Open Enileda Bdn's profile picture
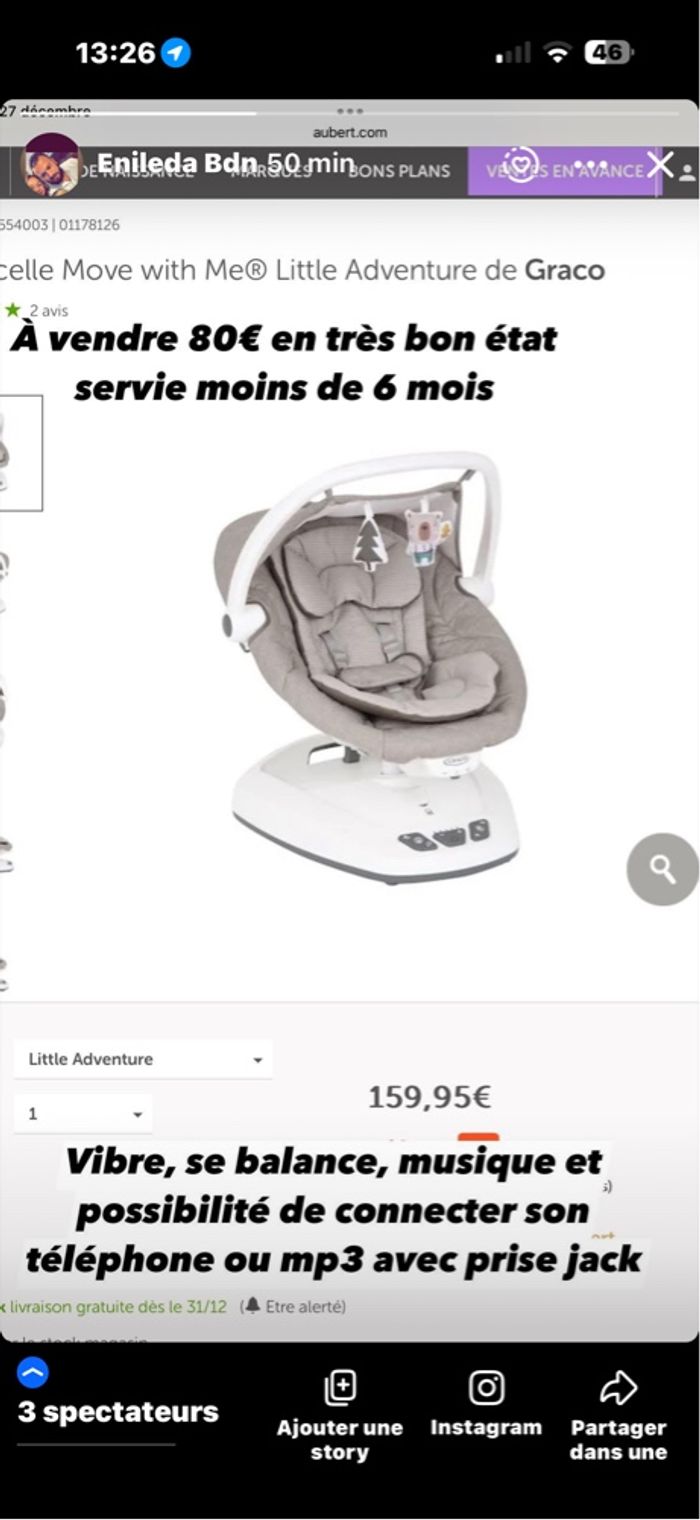The height and width of the screenshot is (1520, 700). coord(50,165)
